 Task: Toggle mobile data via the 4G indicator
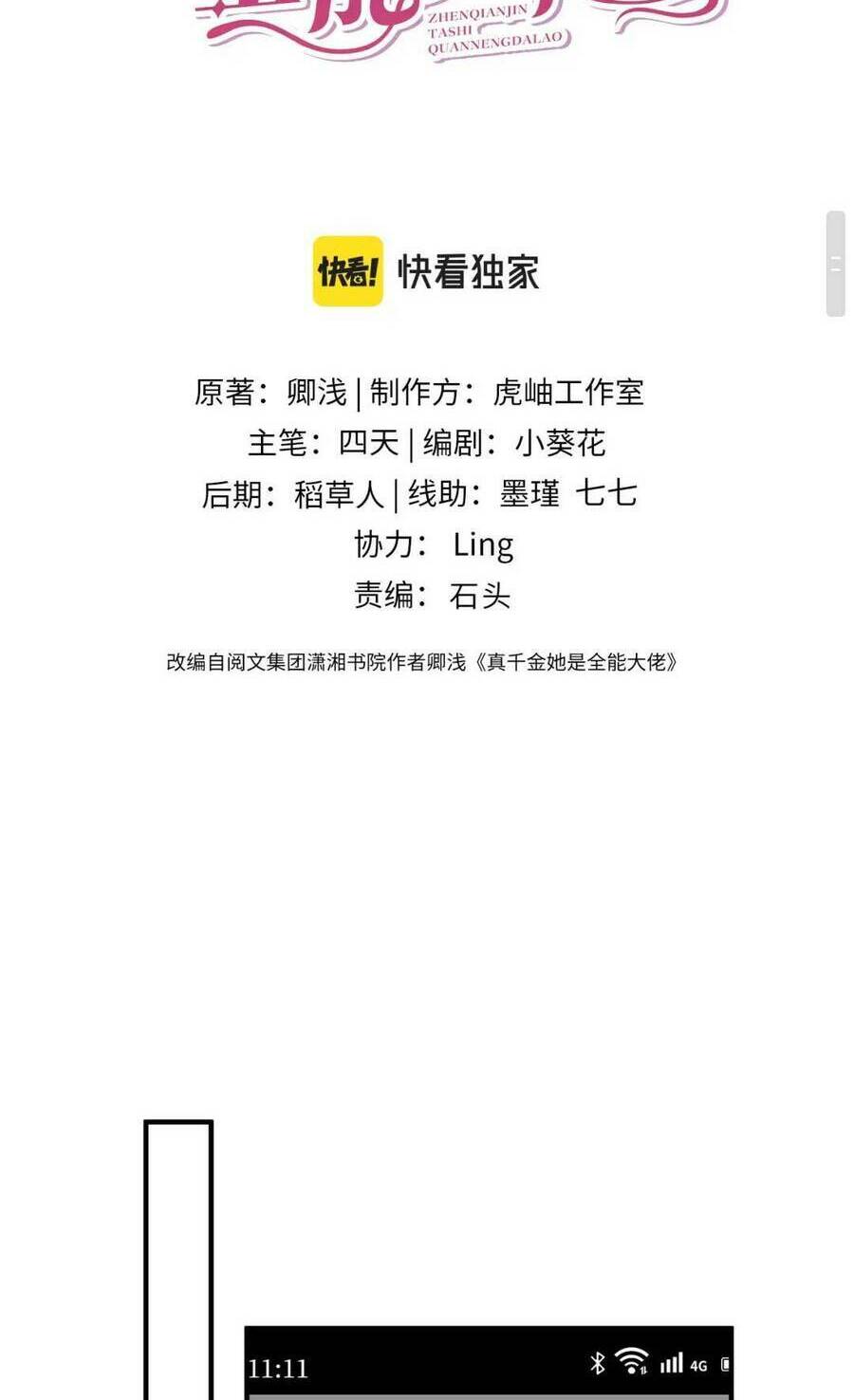(x=697, y=1366)
